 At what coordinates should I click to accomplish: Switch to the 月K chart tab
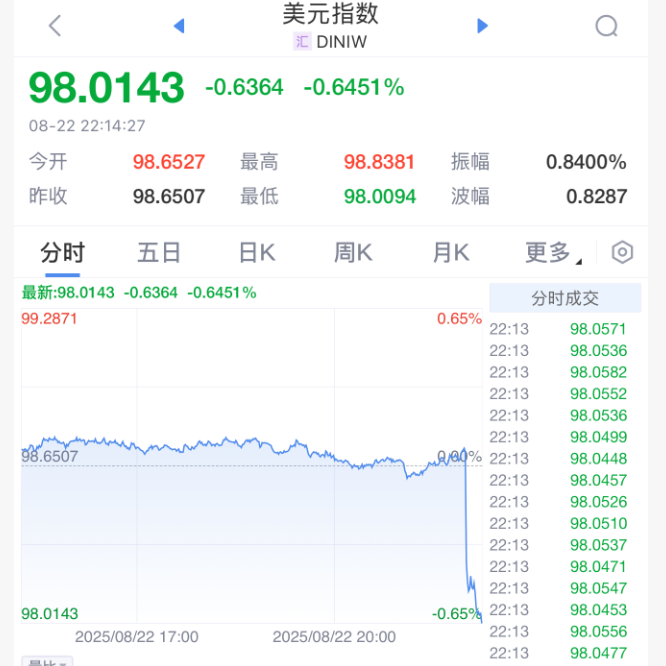pos(450,253)
